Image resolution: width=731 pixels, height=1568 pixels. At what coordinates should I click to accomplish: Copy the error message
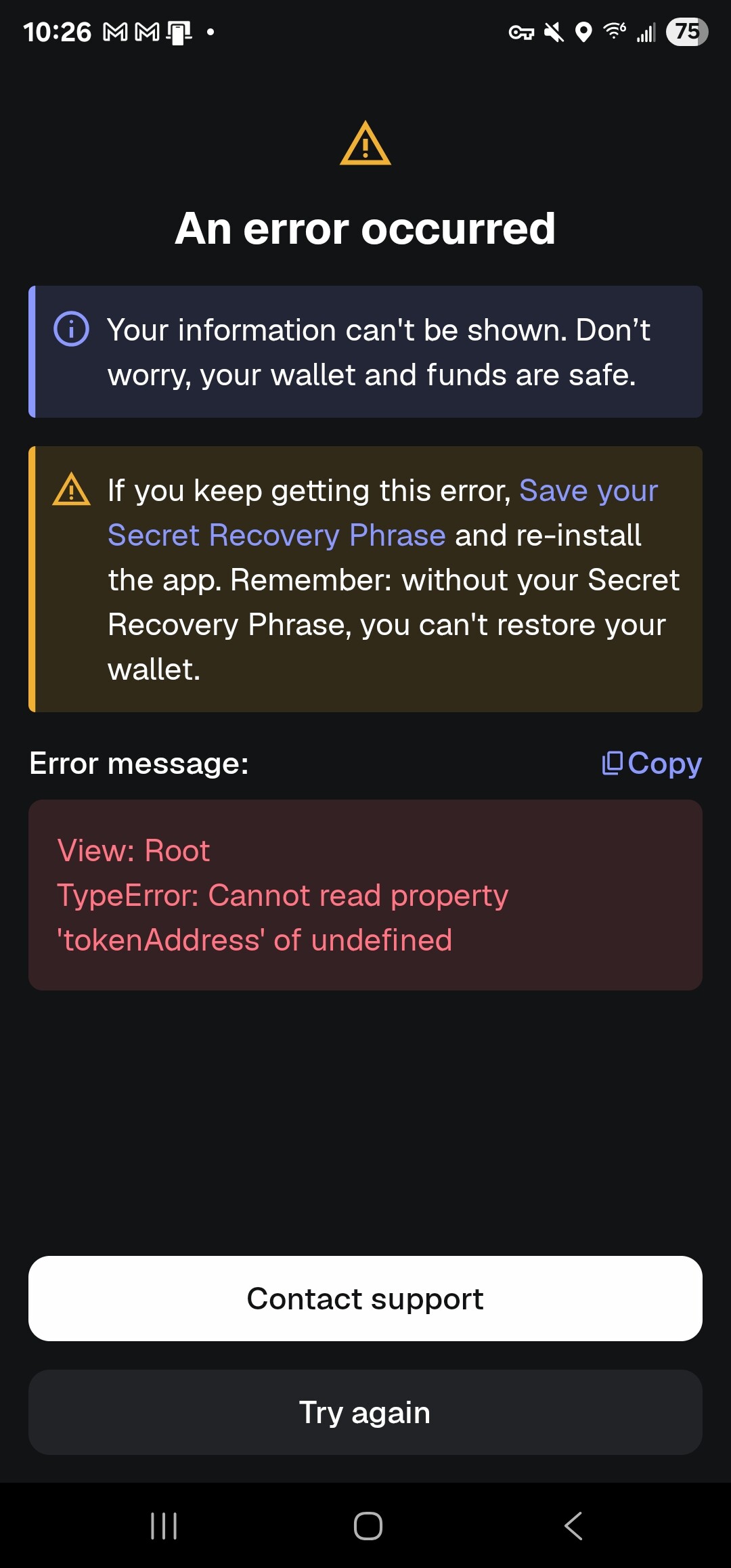[652, 764]
